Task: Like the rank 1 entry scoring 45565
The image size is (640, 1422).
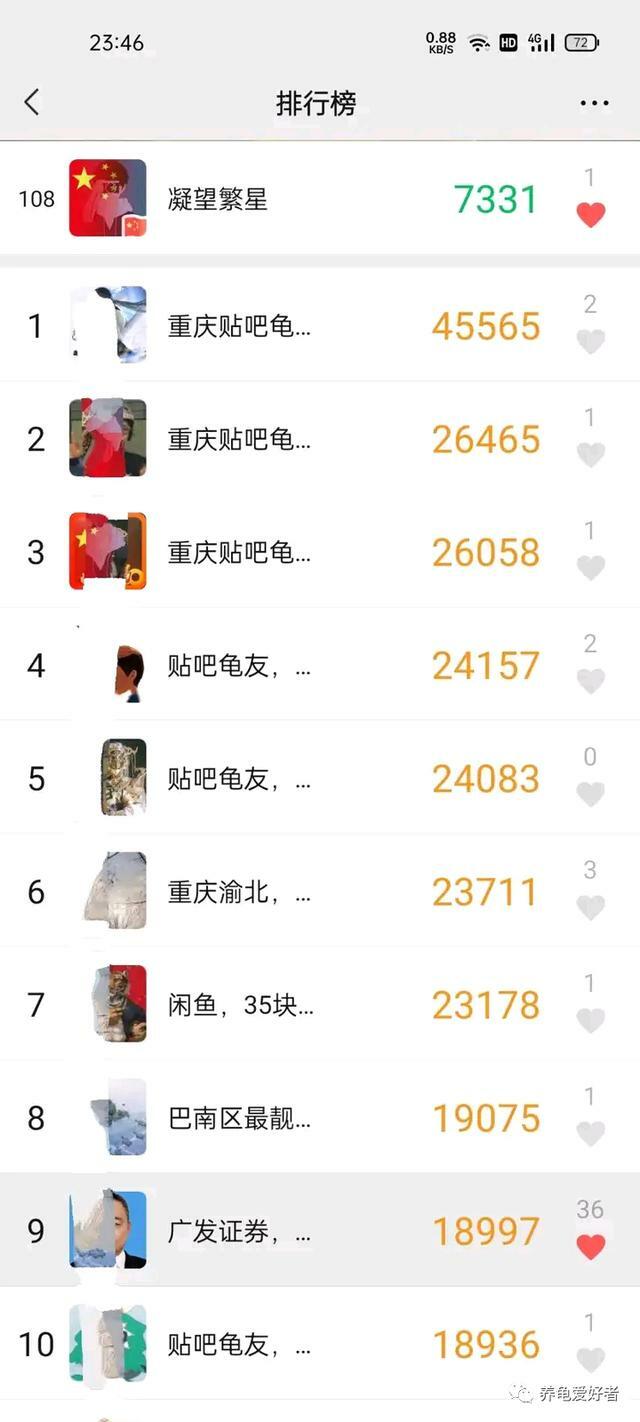Action: (591, 341)
